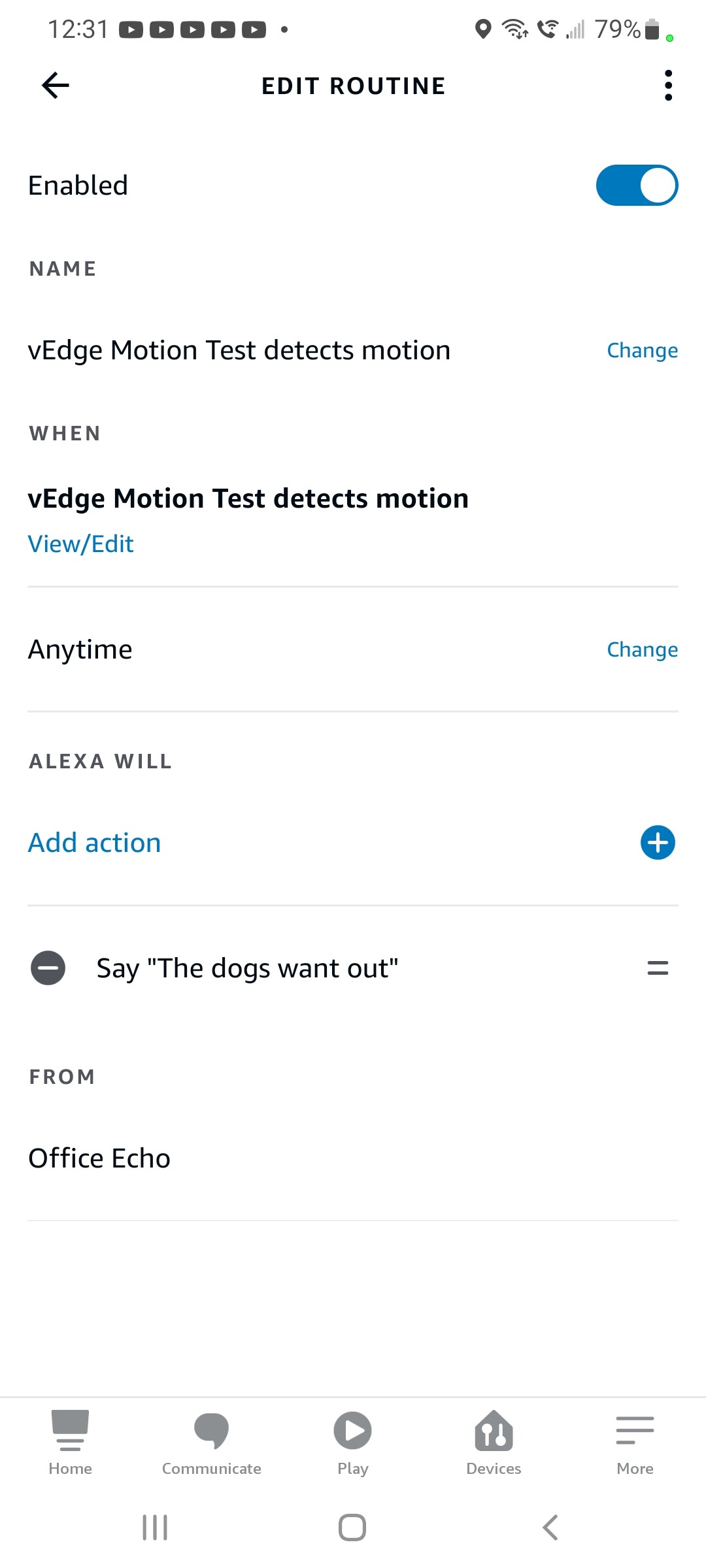The width and height of the screenshot is (706, 1568).
Task: Open the three-dot overflow menu
Action: (667, 85)
